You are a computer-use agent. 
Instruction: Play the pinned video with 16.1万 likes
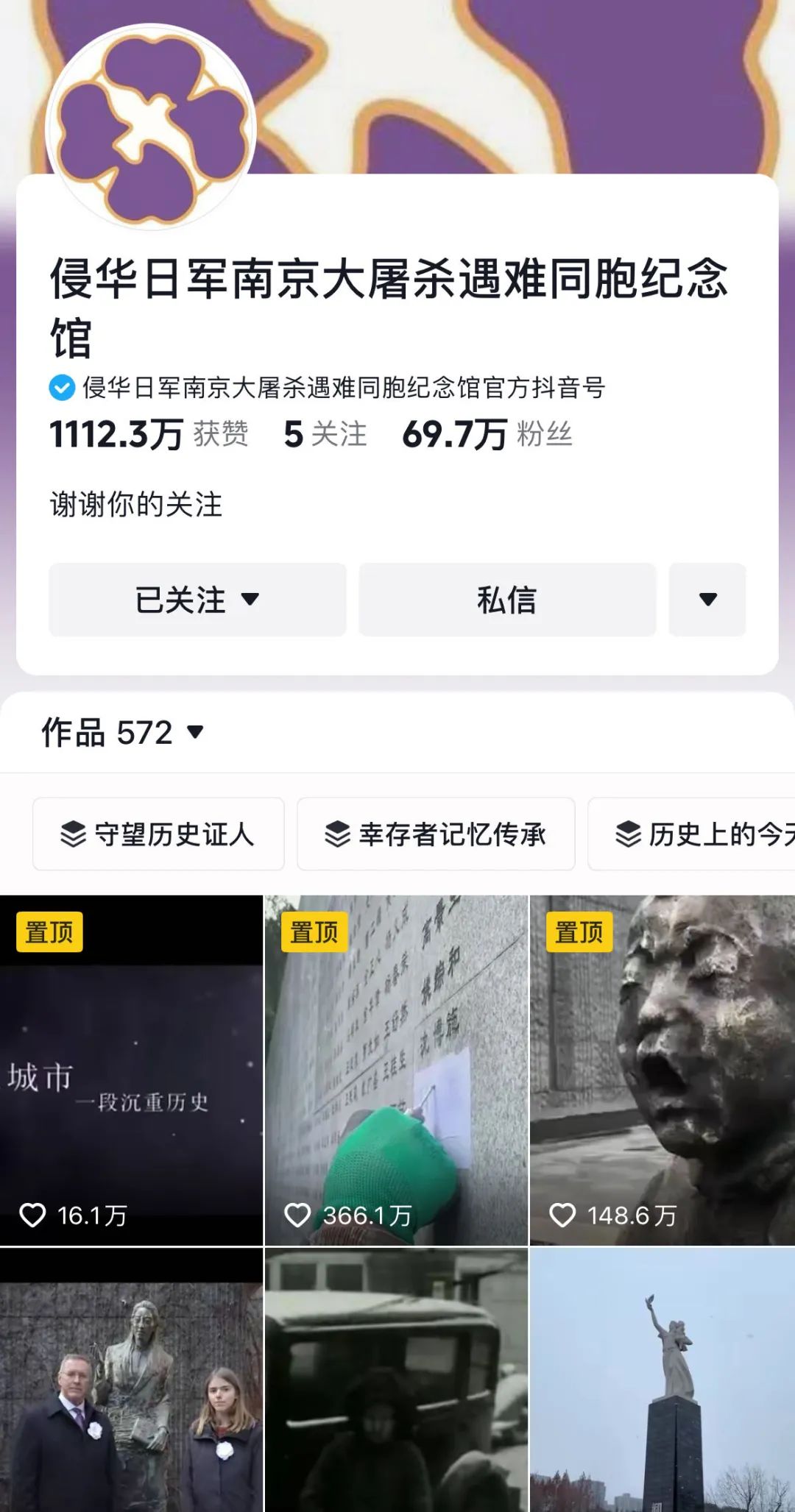click(x=131, y=1071)
